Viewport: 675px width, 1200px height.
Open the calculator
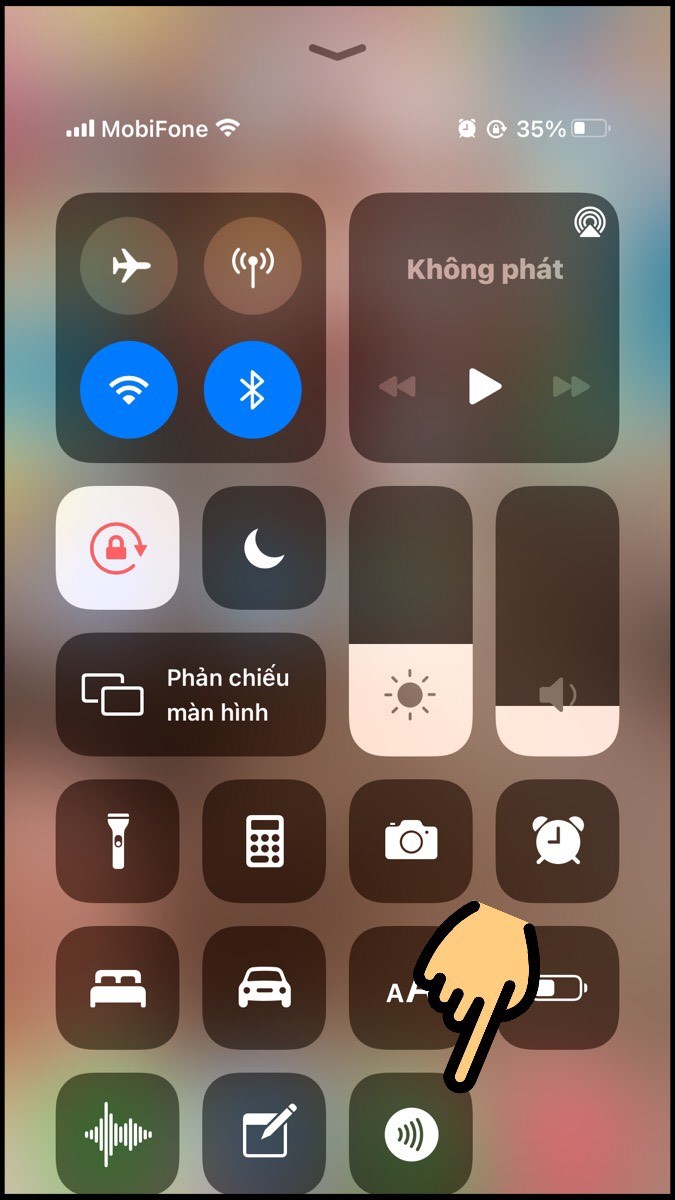264,841
